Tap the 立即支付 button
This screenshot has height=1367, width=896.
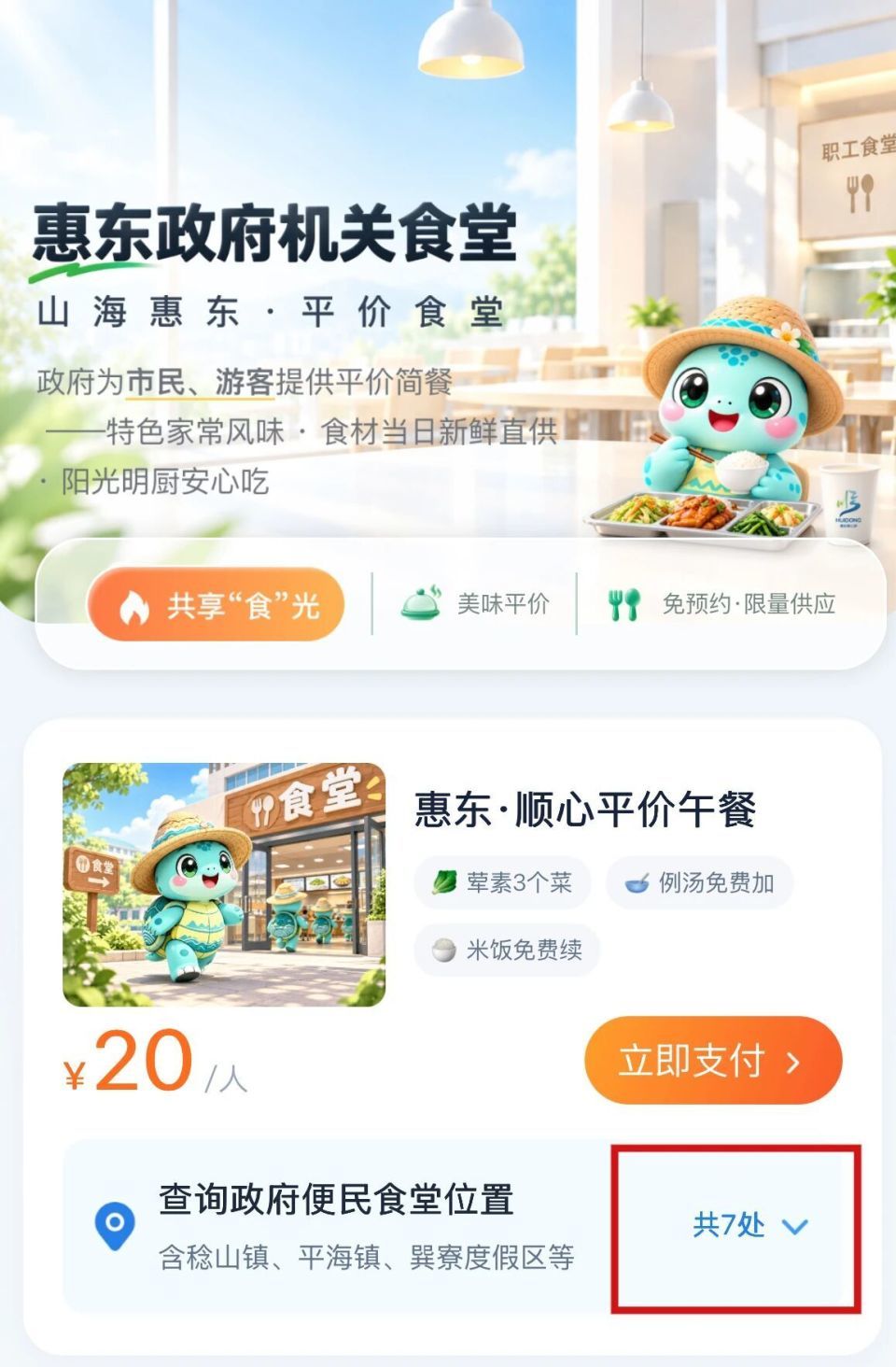[713, 1061]
